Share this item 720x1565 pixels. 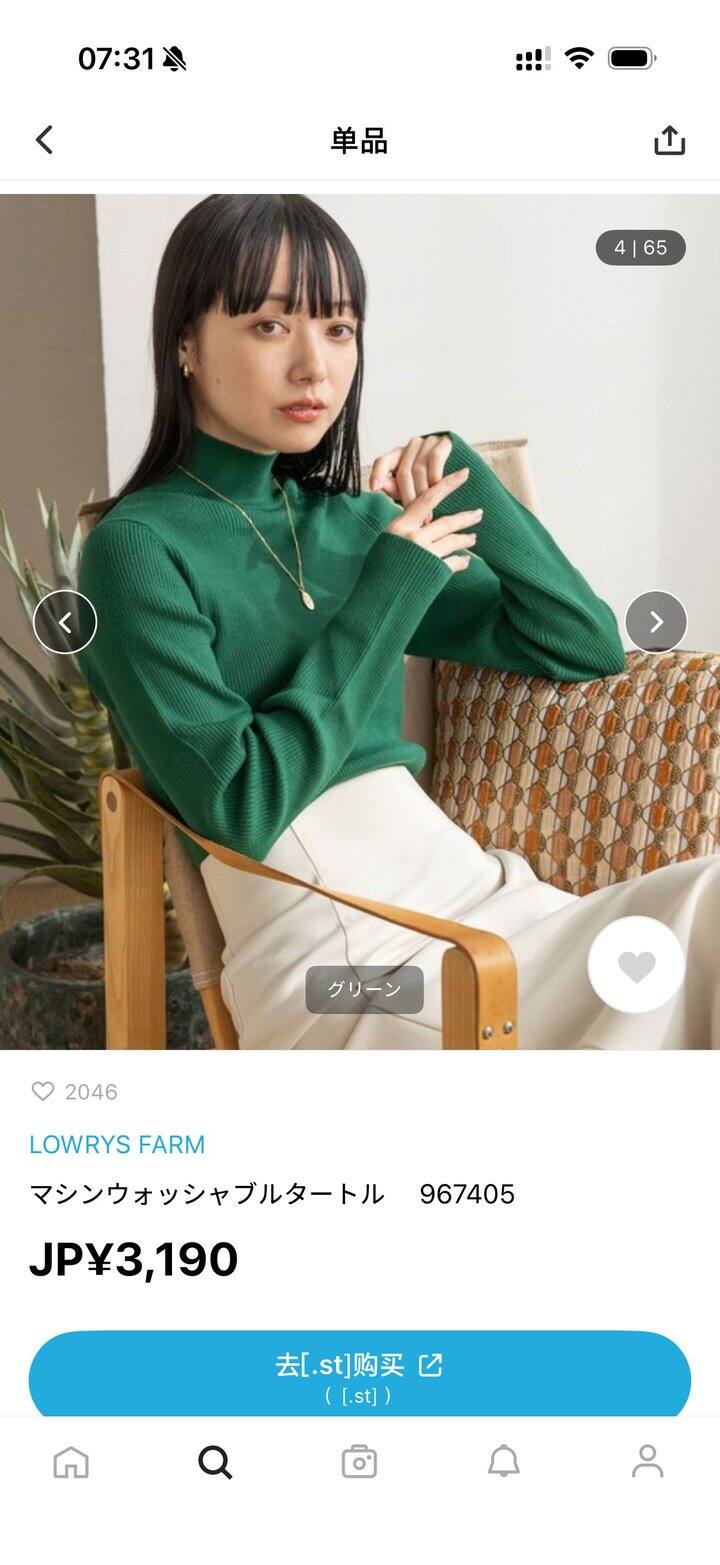point(669,141)
